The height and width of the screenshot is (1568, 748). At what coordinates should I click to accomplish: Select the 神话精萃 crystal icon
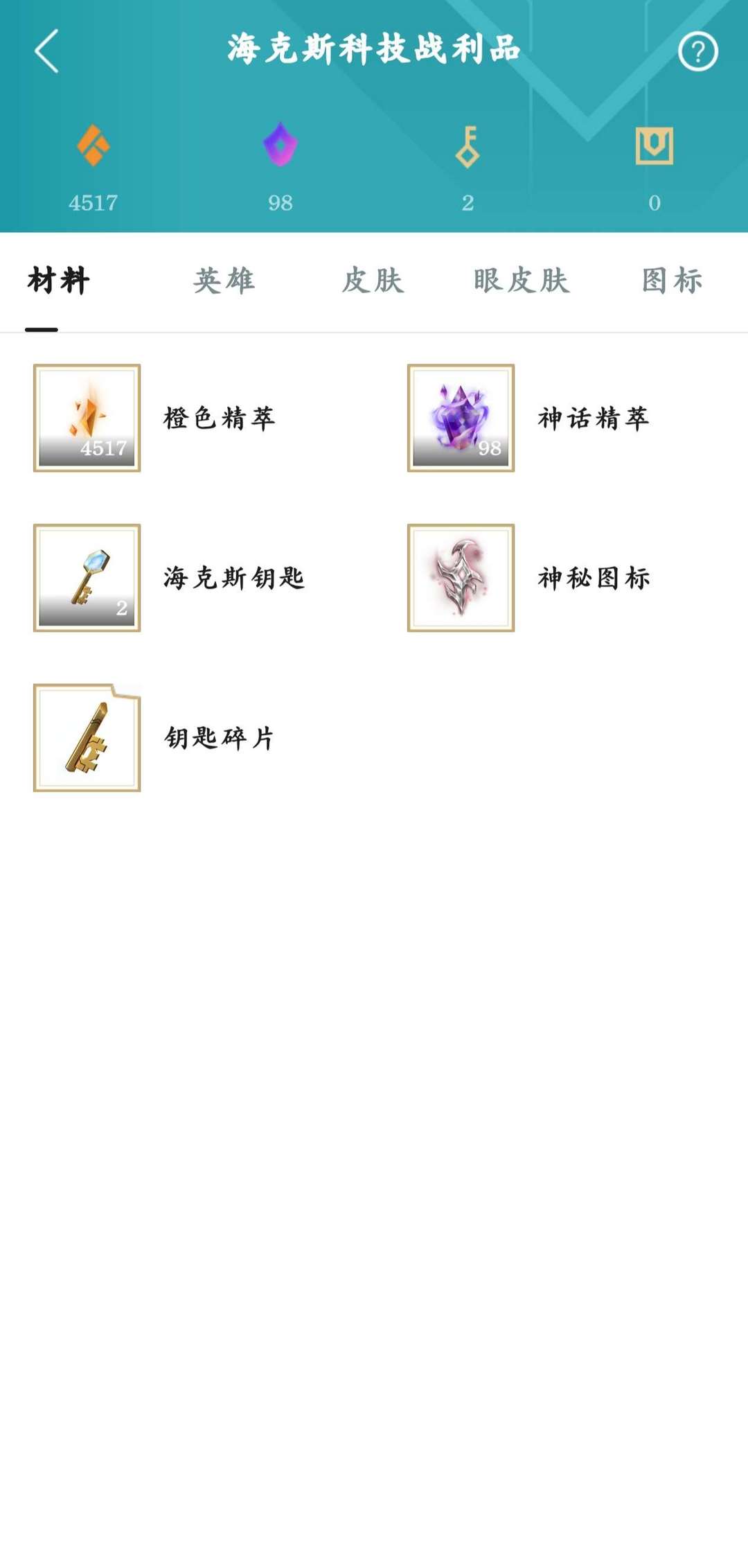[461, 417]
